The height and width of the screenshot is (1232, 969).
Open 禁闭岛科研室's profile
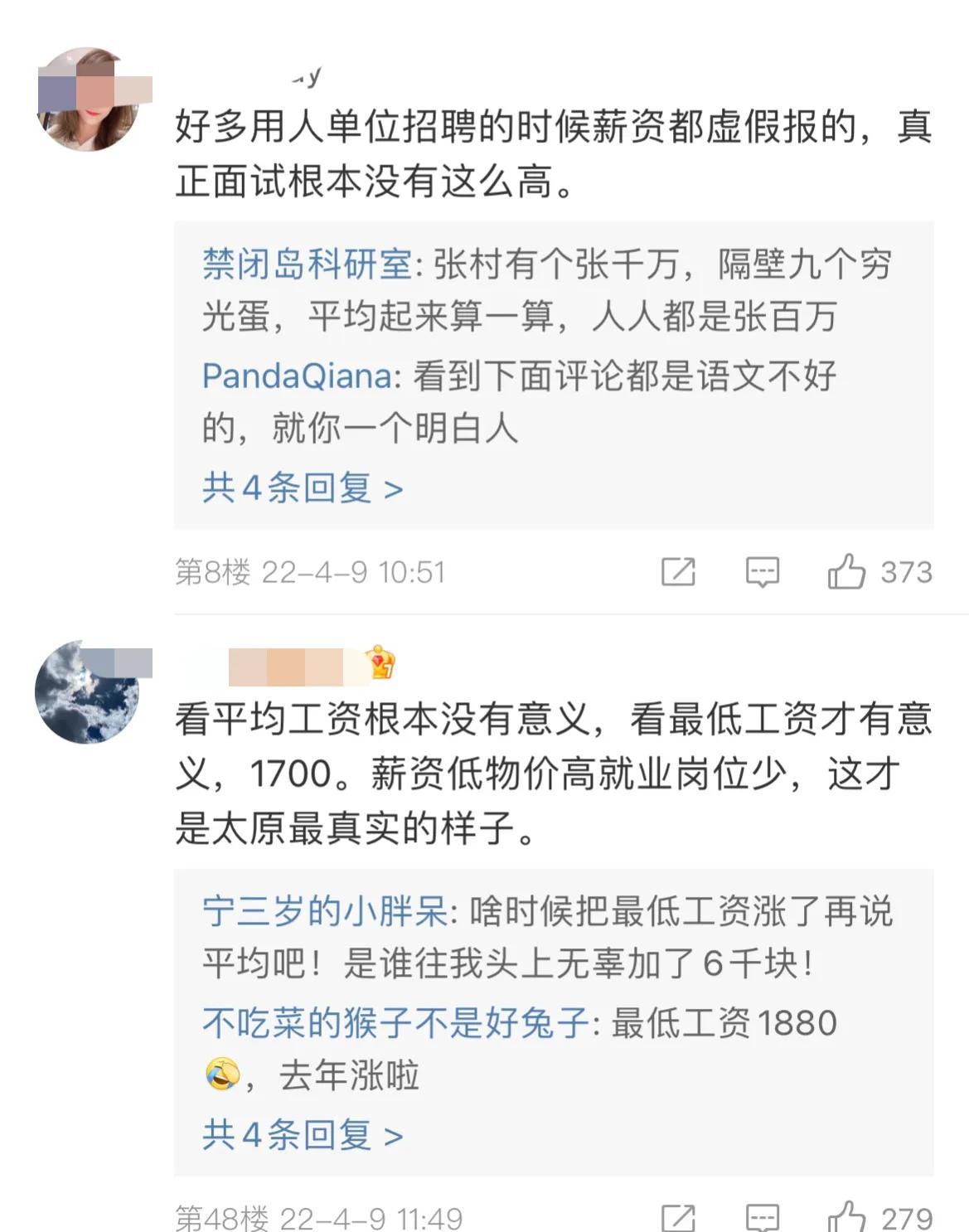pos(307,264)
